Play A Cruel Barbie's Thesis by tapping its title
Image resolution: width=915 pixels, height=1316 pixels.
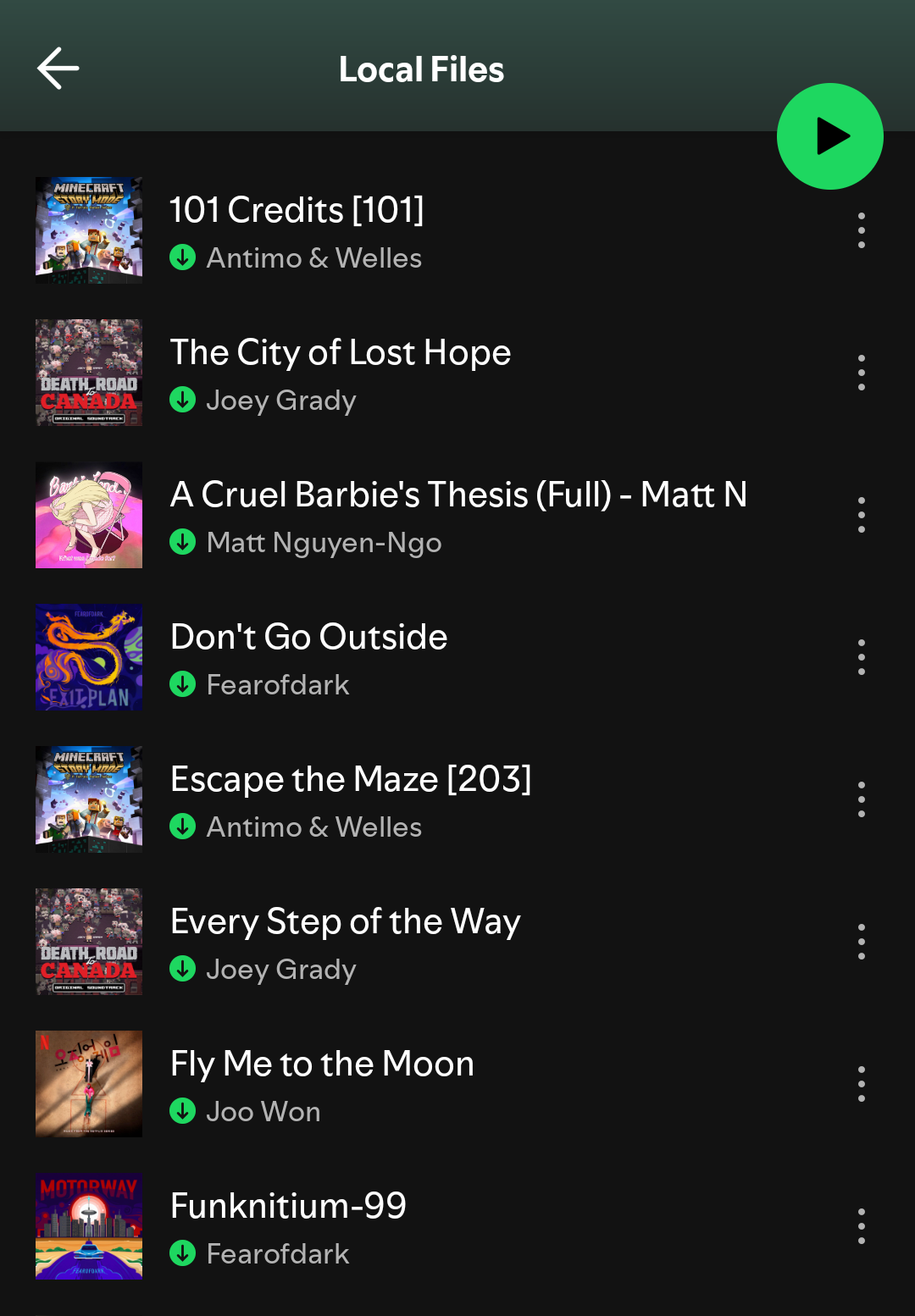point(458,495)
